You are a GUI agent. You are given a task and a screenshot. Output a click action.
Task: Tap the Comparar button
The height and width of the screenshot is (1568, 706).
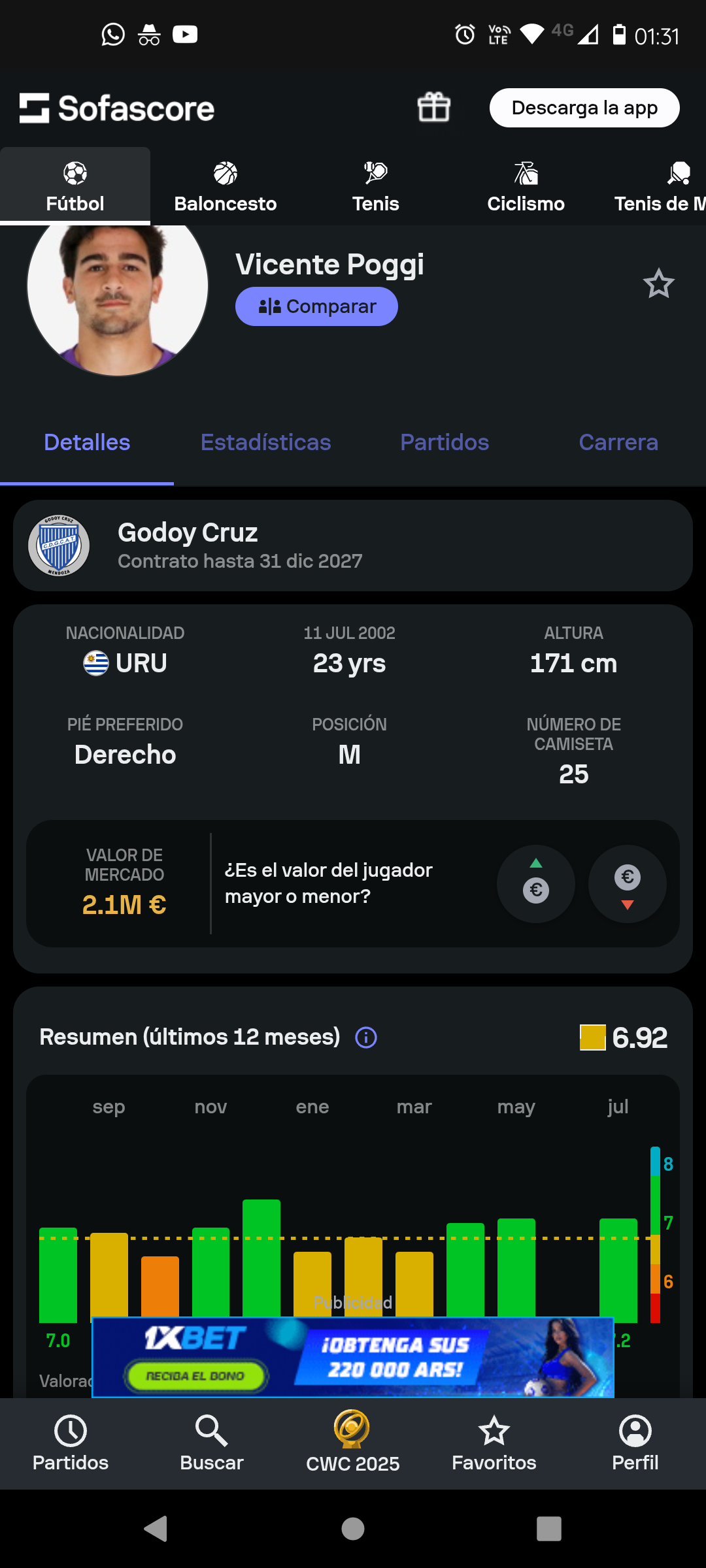pyautogui.click(x=316, y=306)
